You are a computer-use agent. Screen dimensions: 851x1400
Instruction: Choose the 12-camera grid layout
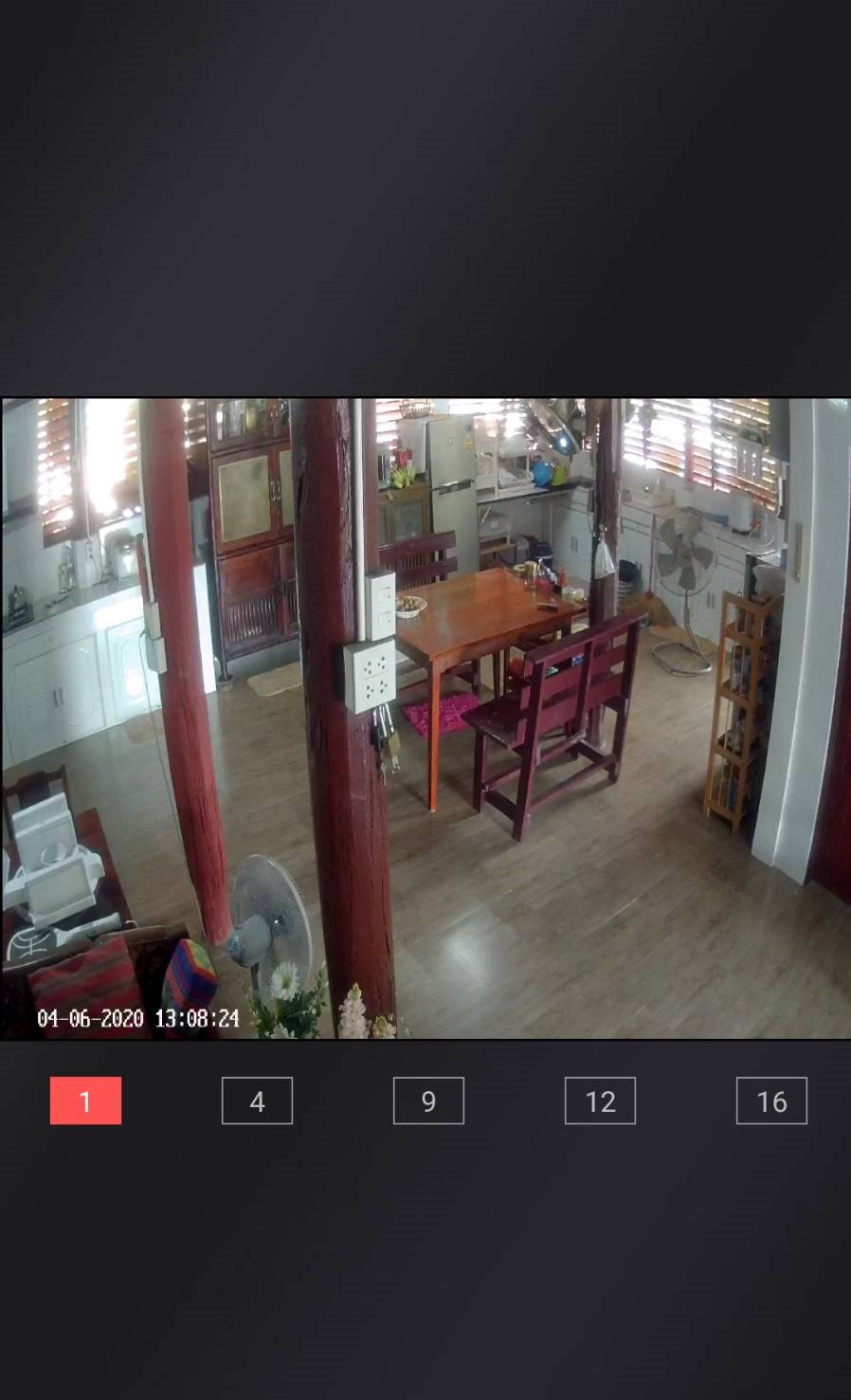[600, 1100]
